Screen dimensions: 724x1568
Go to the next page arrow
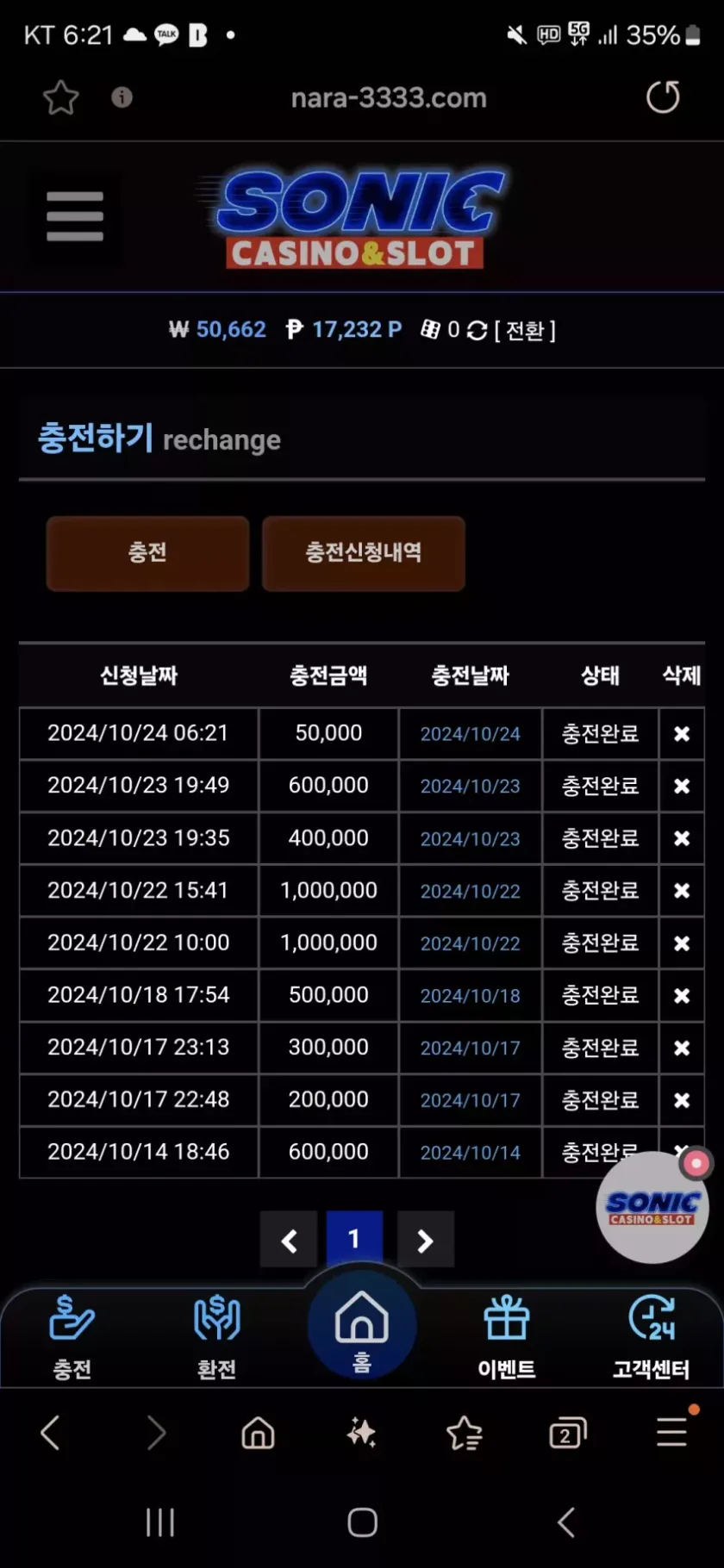tap(425, 1241)
